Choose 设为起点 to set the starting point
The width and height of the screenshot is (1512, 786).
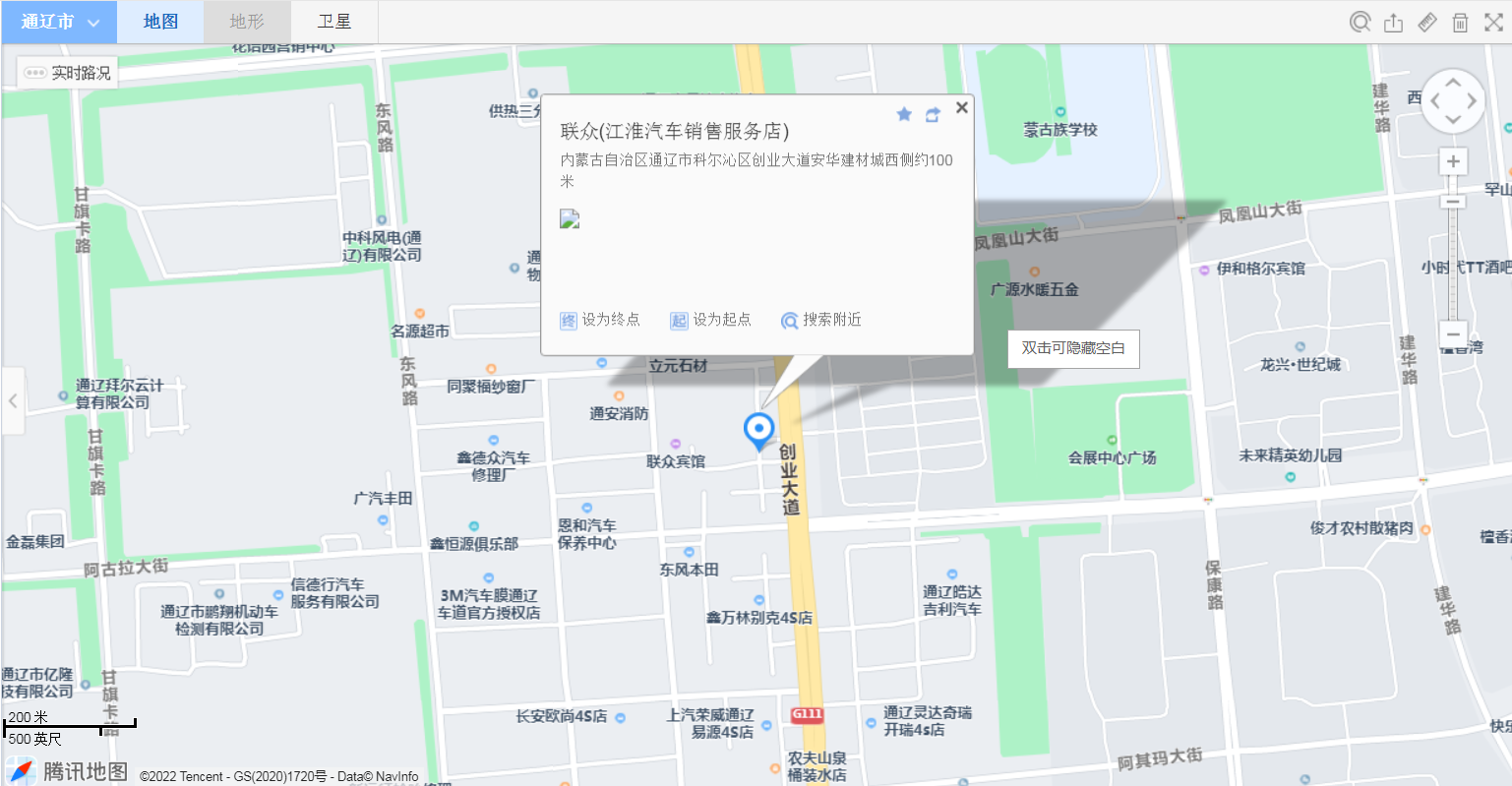coord(711,320)
